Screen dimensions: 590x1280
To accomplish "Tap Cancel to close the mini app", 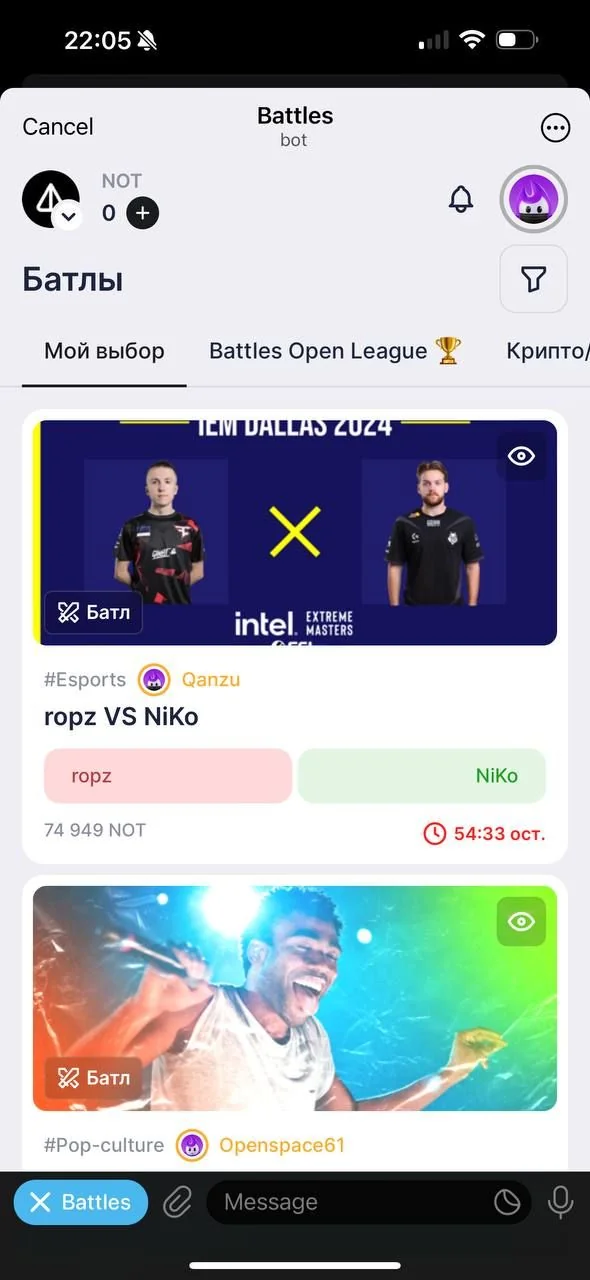I will point(58,127).
